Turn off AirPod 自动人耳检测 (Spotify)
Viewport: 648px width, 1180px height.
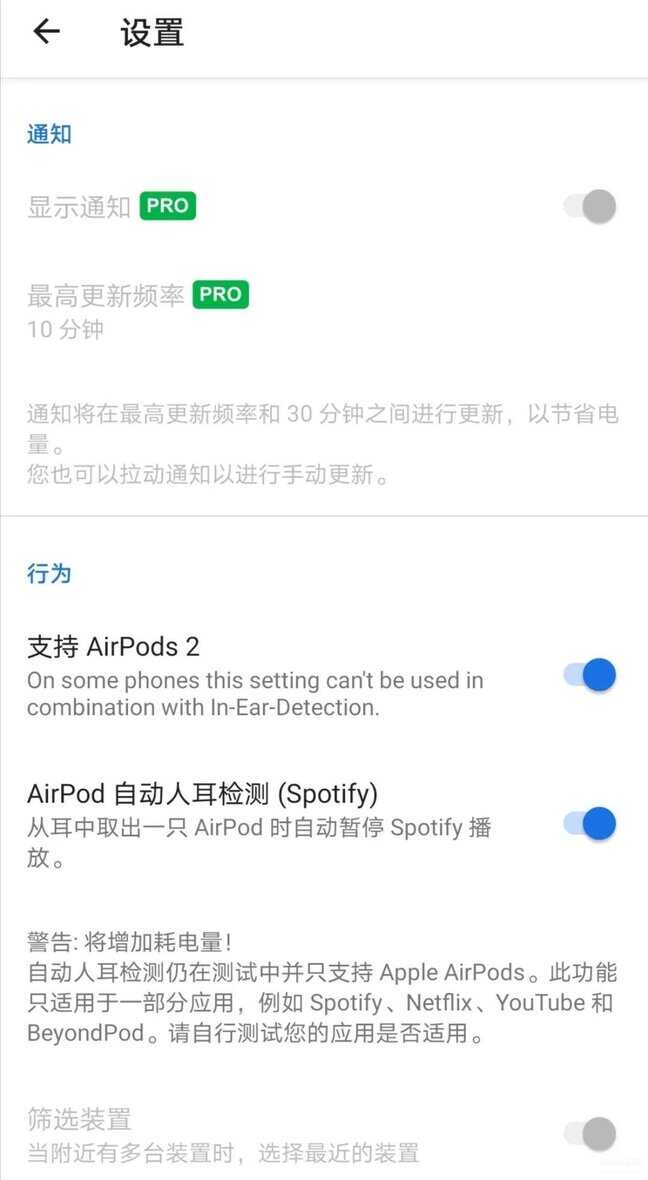click(x=590, y=824)
